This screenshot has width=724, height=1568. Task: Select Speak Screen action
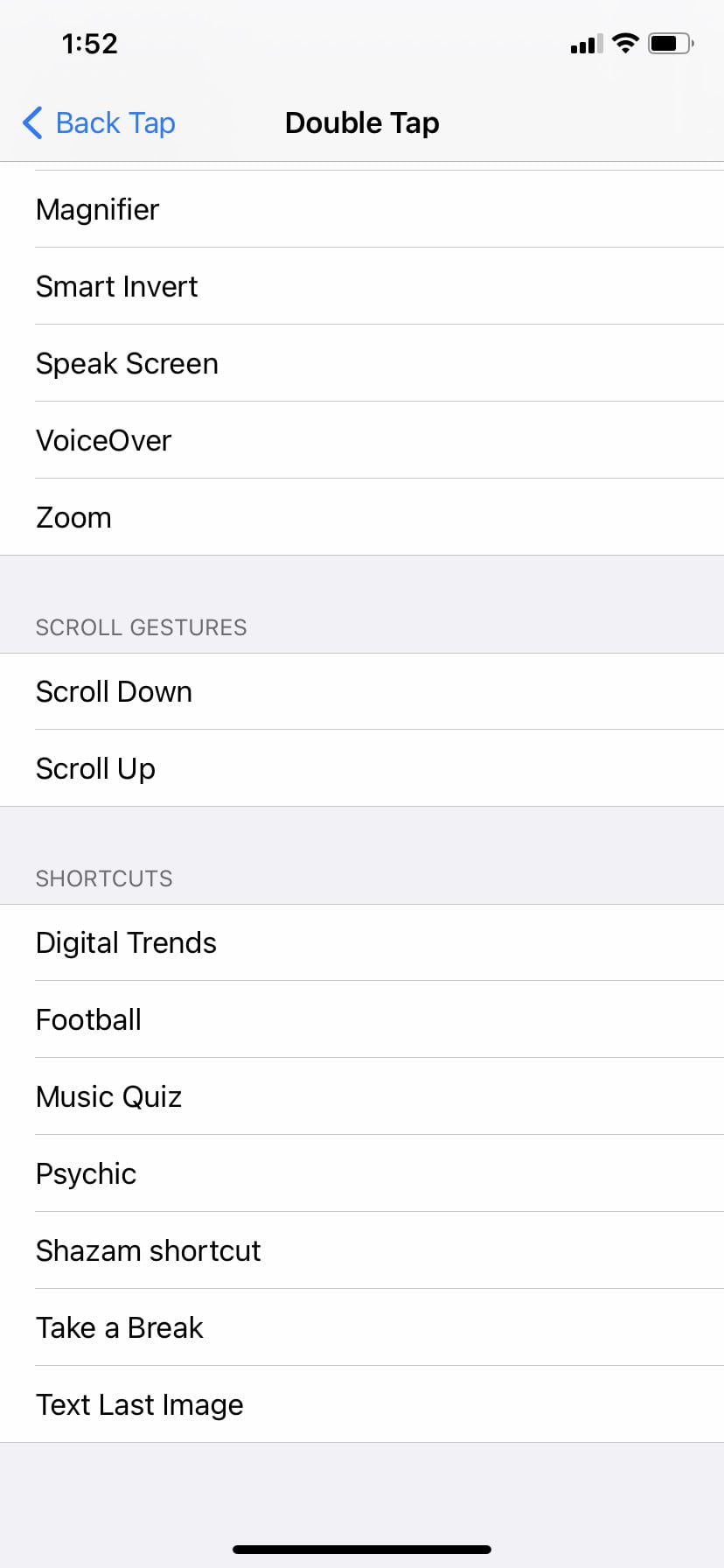pos(362,363)
